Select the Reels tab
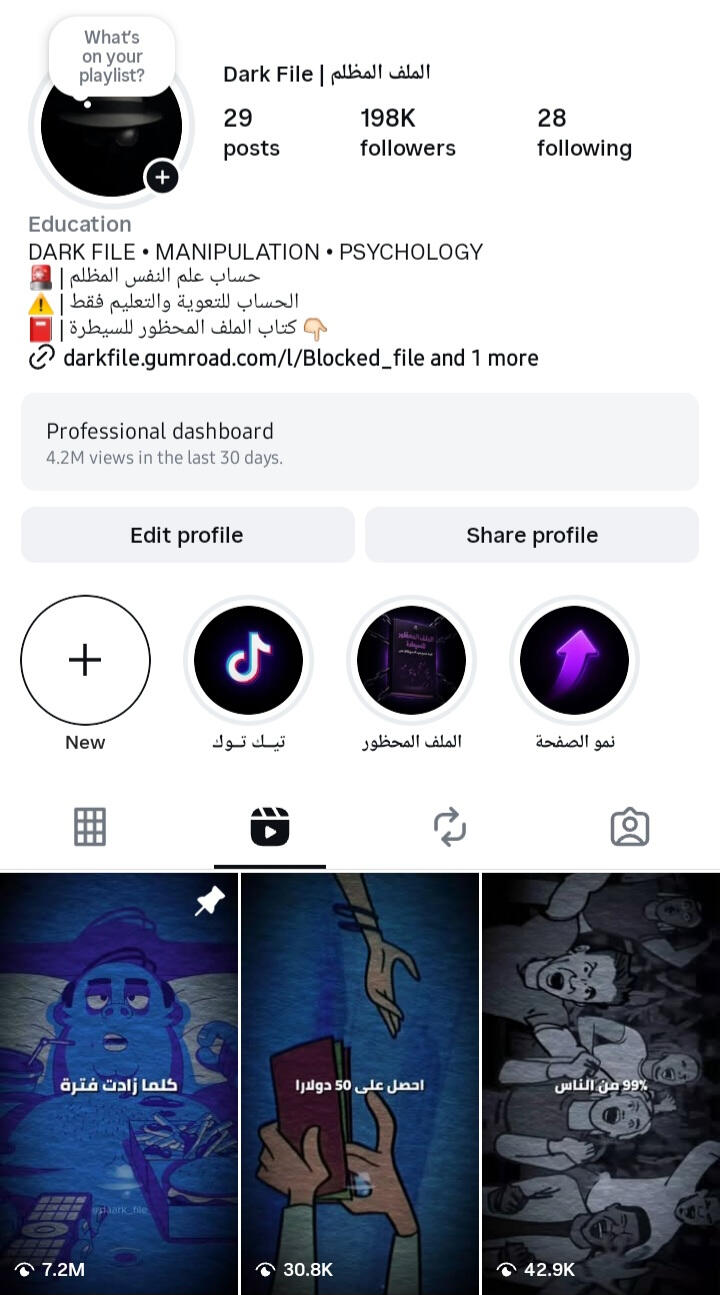Image resolution: width=720 pixels, height=1295 pixels. [x=270, y=827]
